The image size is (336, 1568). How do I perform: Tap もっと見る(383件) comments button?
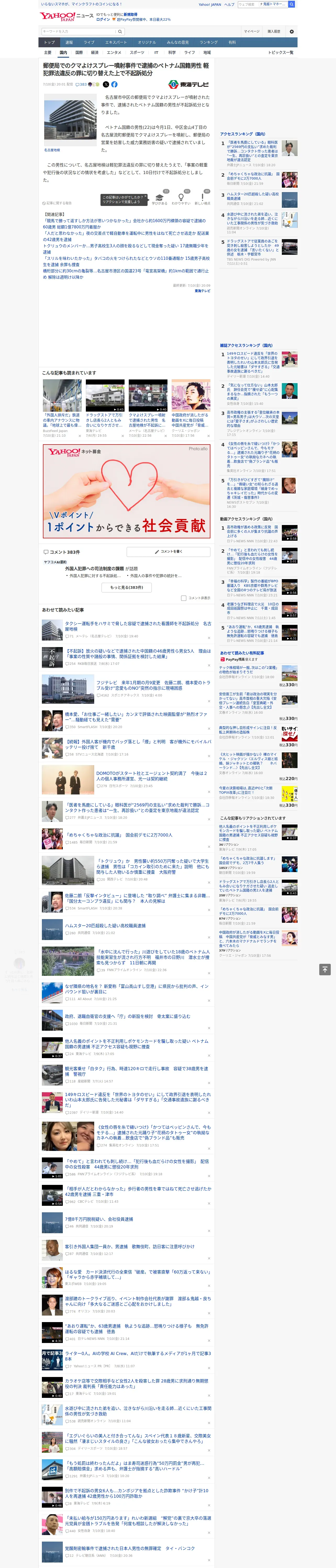[126, 587]
